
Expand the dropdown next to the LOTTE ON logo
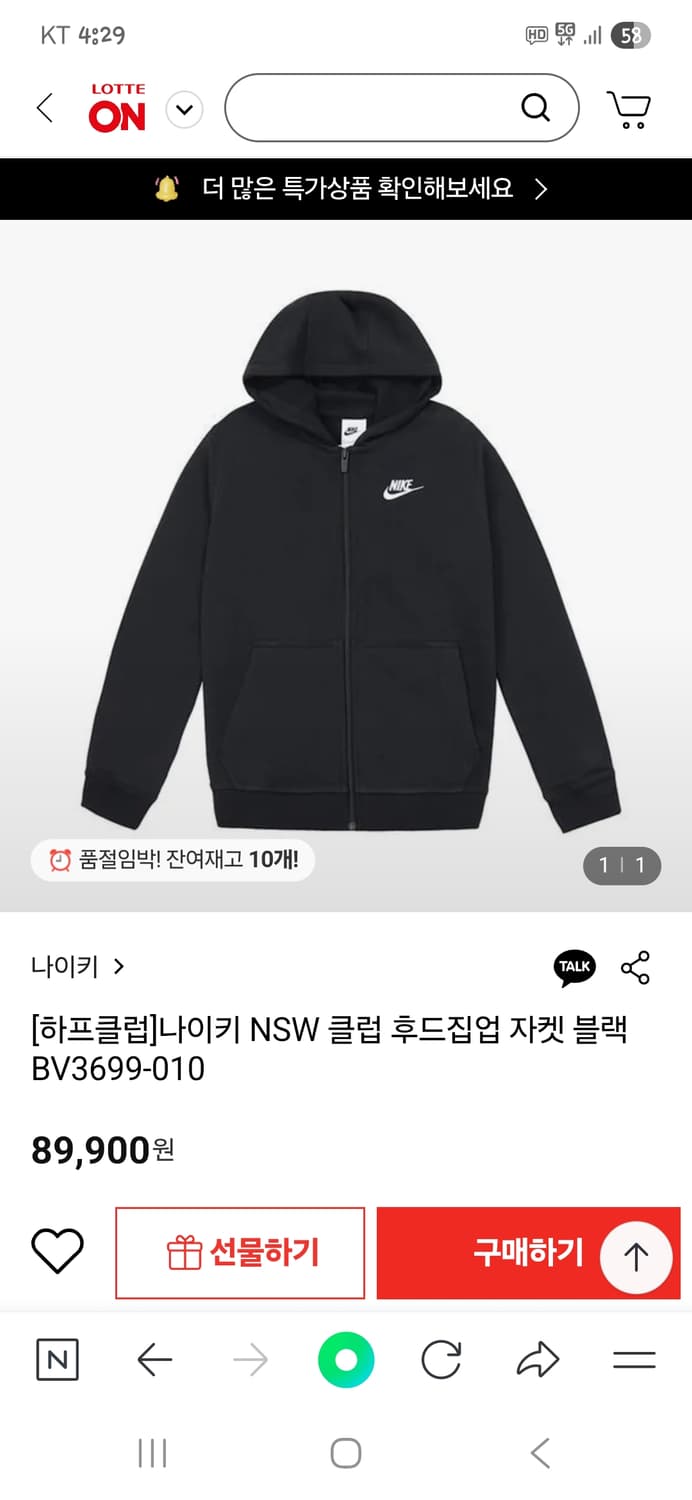(x=184, y=109)
